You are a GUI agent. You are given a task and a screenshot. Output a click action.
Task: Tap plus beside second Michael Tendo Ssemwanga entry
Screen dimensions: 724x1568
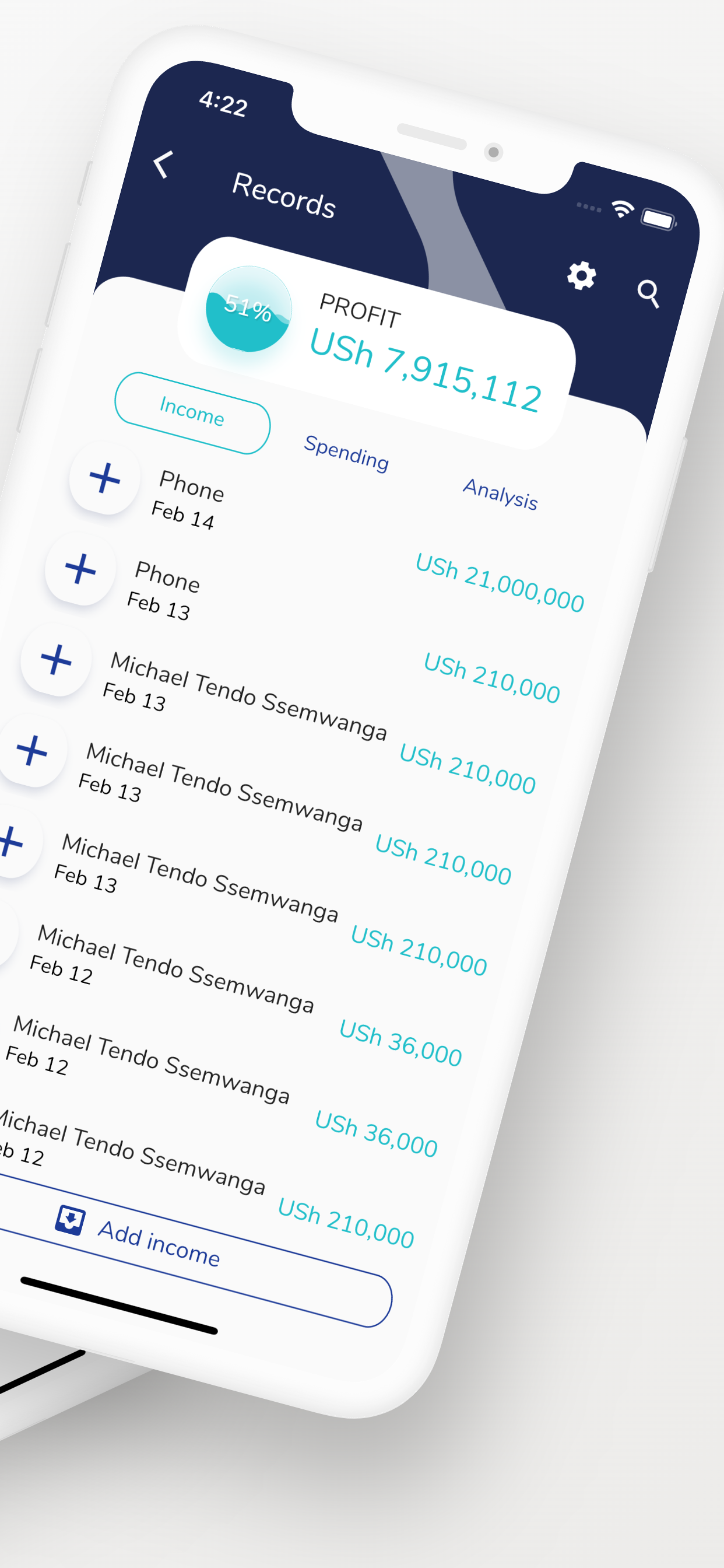33,752
